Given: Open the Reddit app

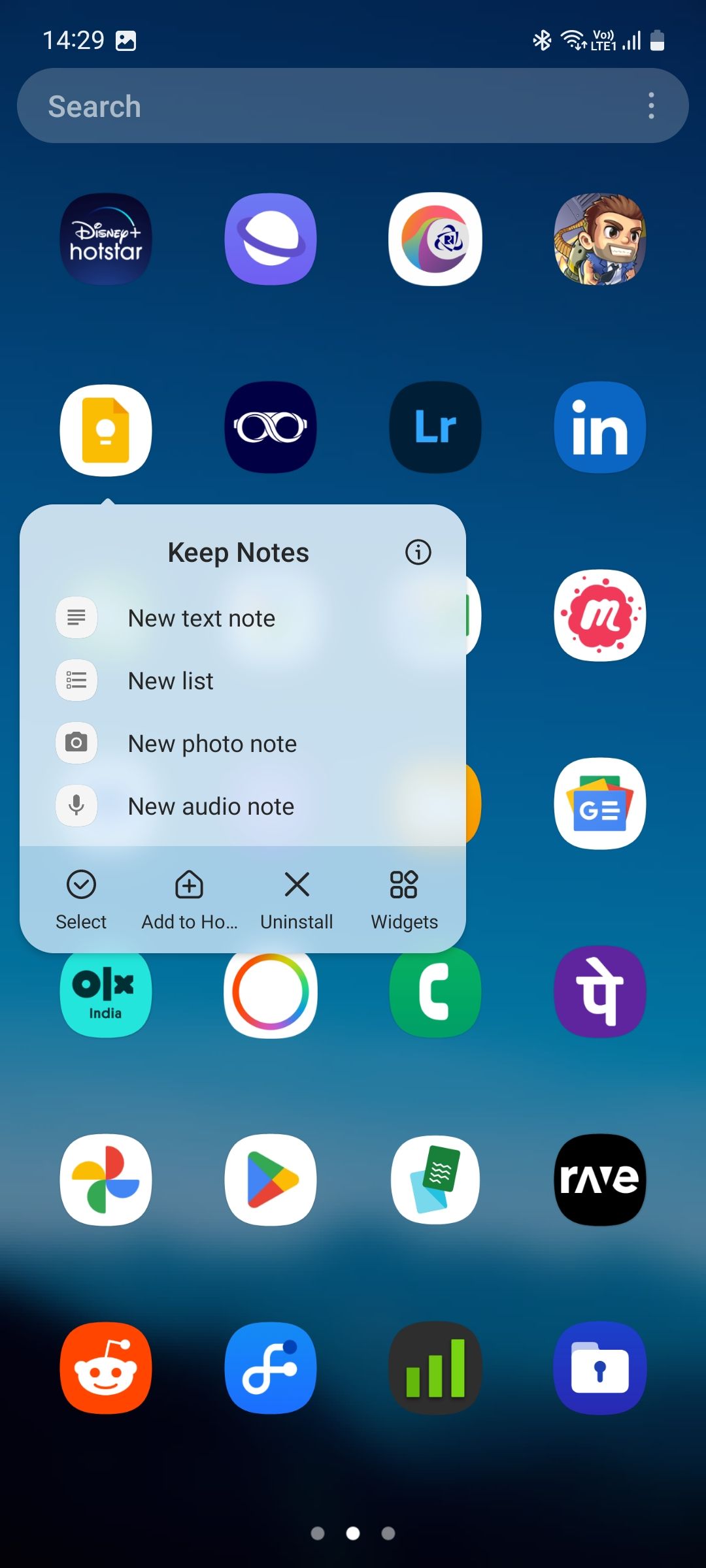Looking at the screenshot, I should pos(106,1368).
